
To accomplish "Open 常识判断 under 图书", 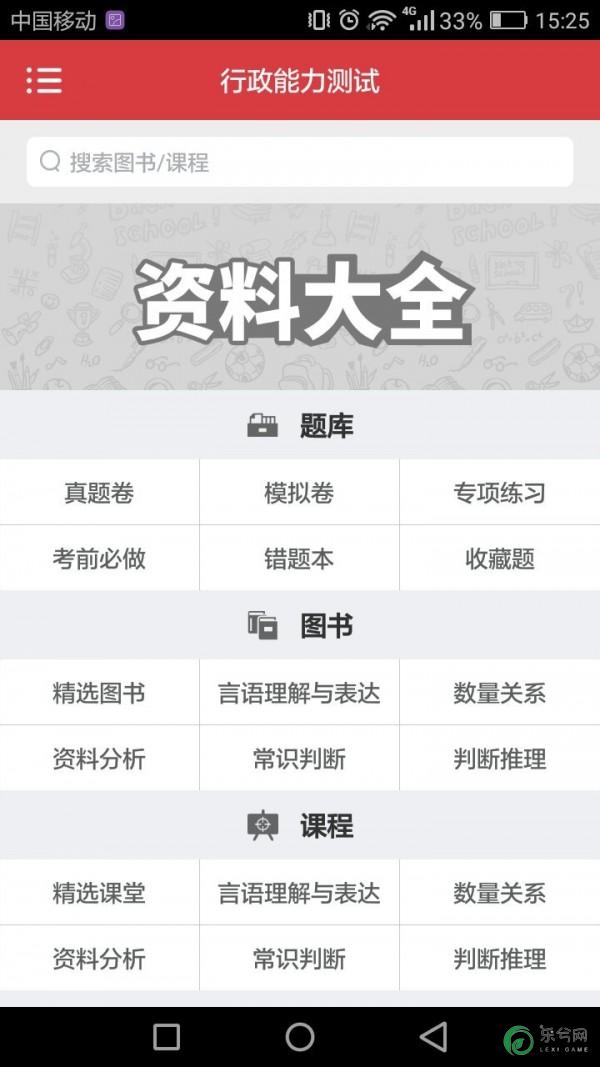I will [299, 759].
